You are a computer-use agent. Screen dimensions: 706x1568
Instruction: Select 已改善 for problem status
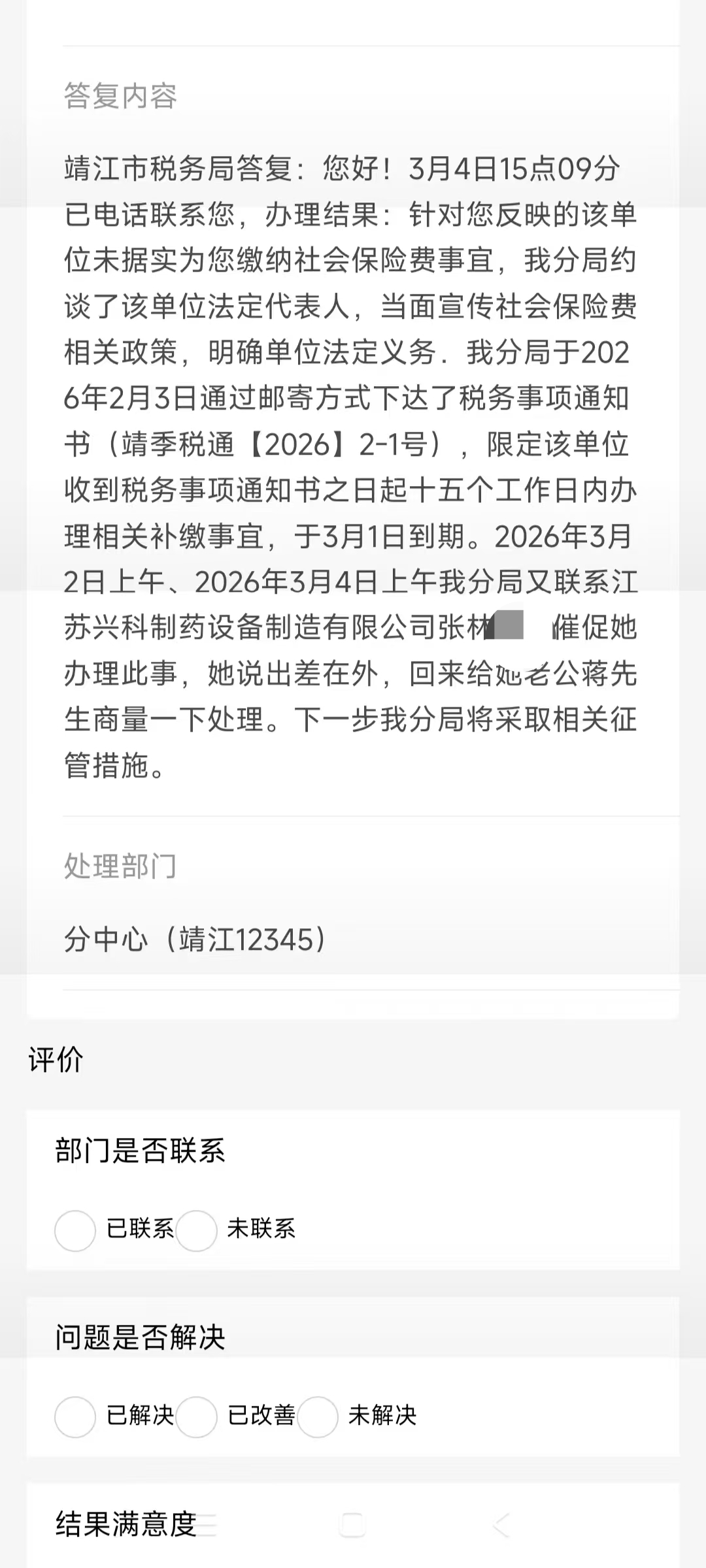point(196,1417)
